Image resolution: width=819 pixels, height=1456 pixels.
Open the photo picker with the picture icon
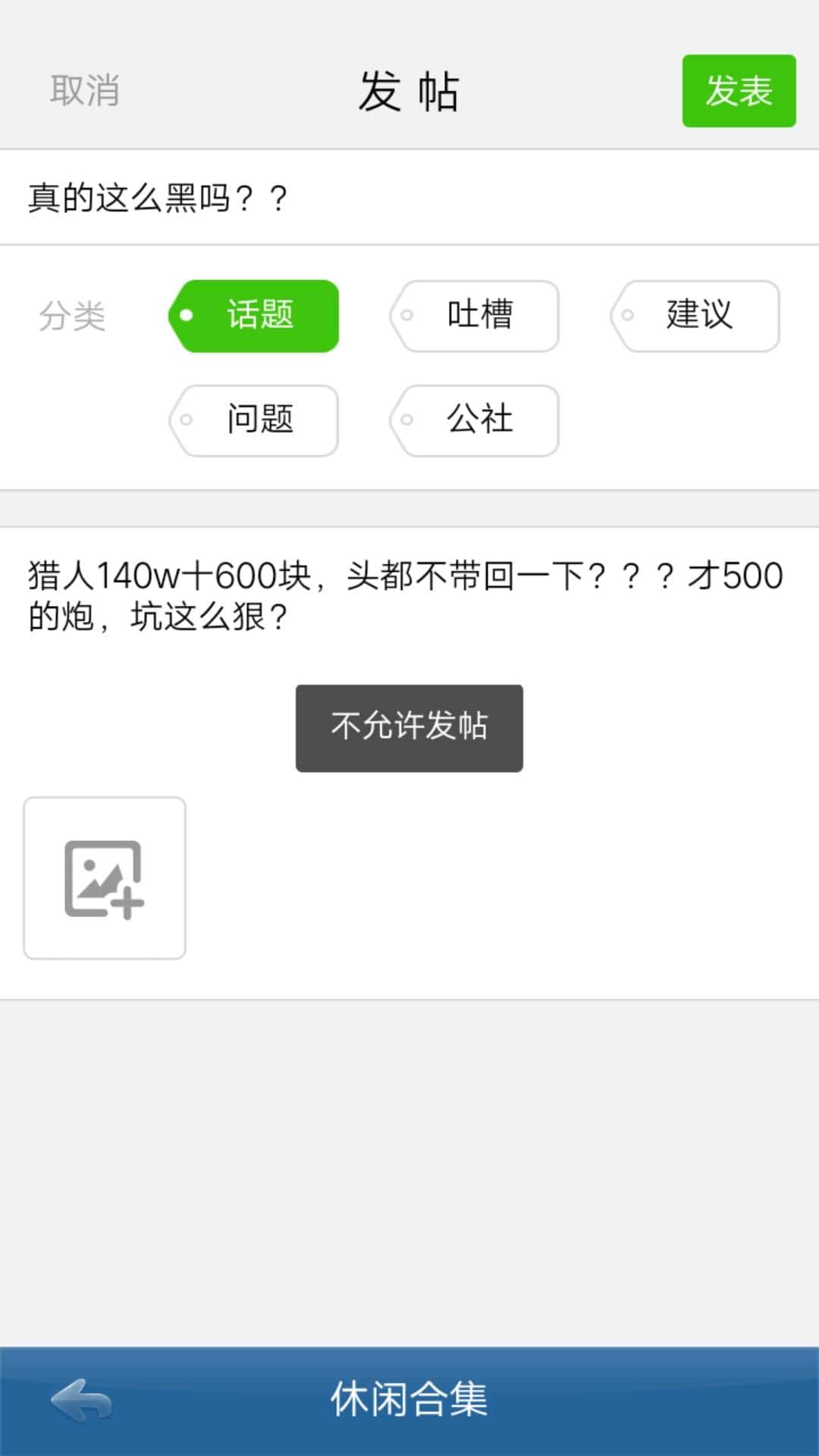pyautogui.click(x=105, y=876)
